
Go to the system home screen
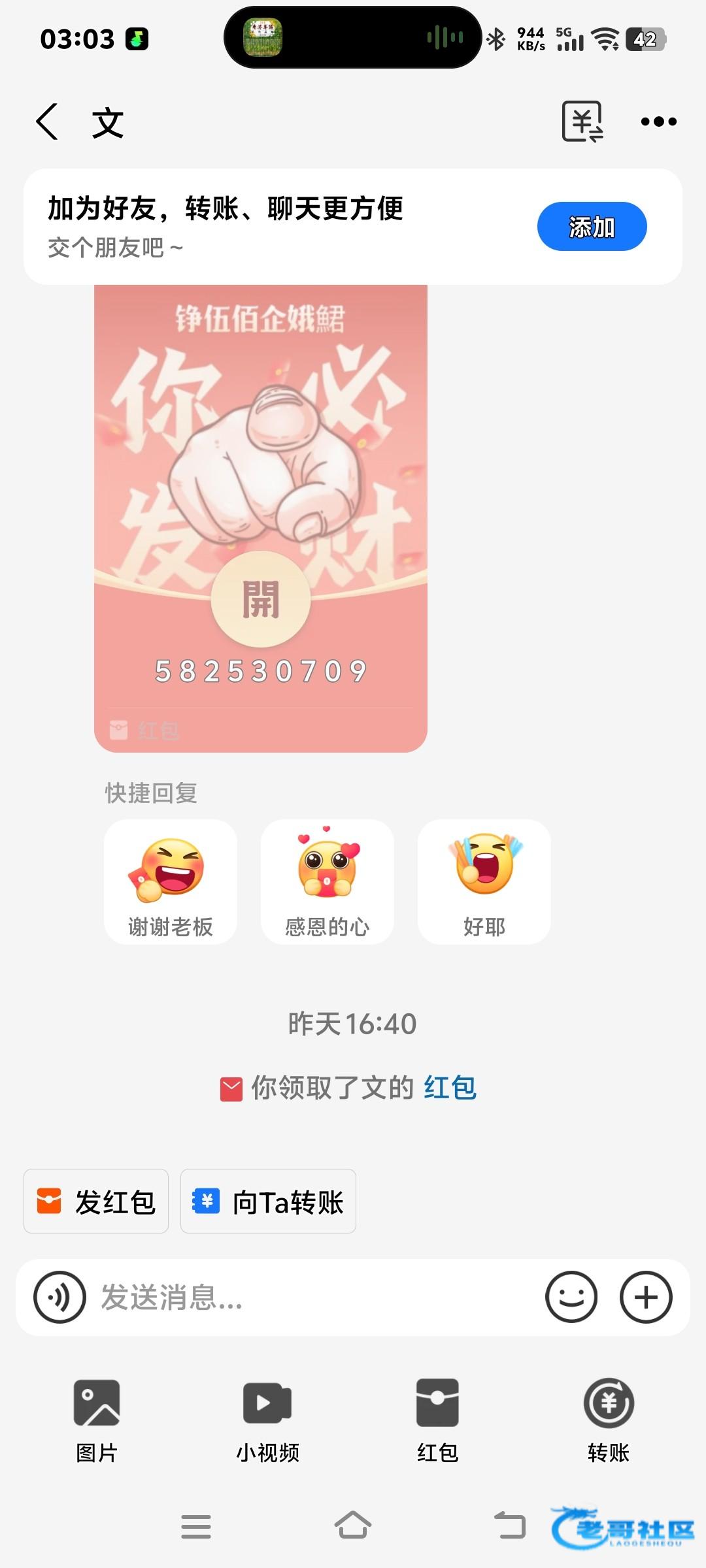[x=353, y=1526]
